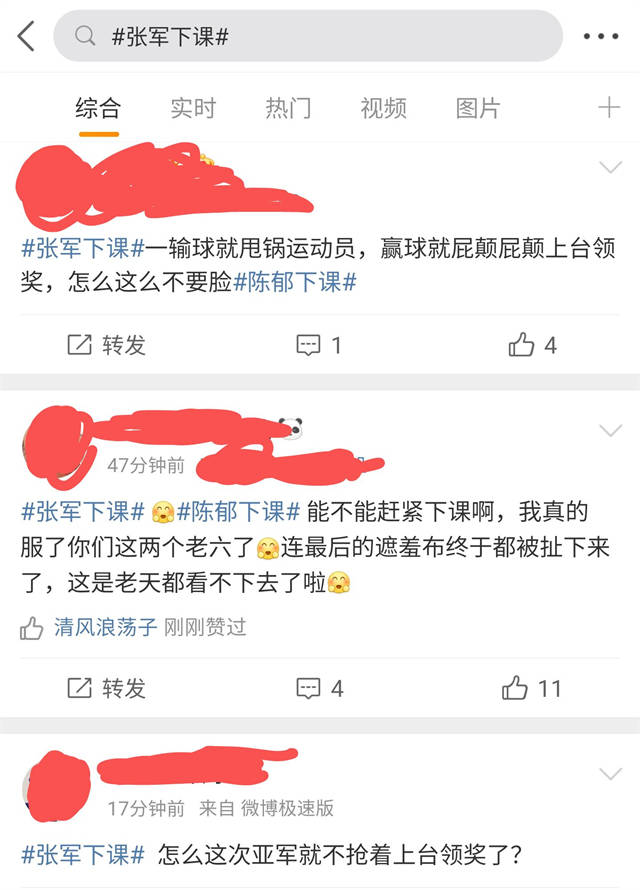This screenshot has height=890, width=640.
Task: Open comments on the post with 1 comment
Action: coord(320,345)
